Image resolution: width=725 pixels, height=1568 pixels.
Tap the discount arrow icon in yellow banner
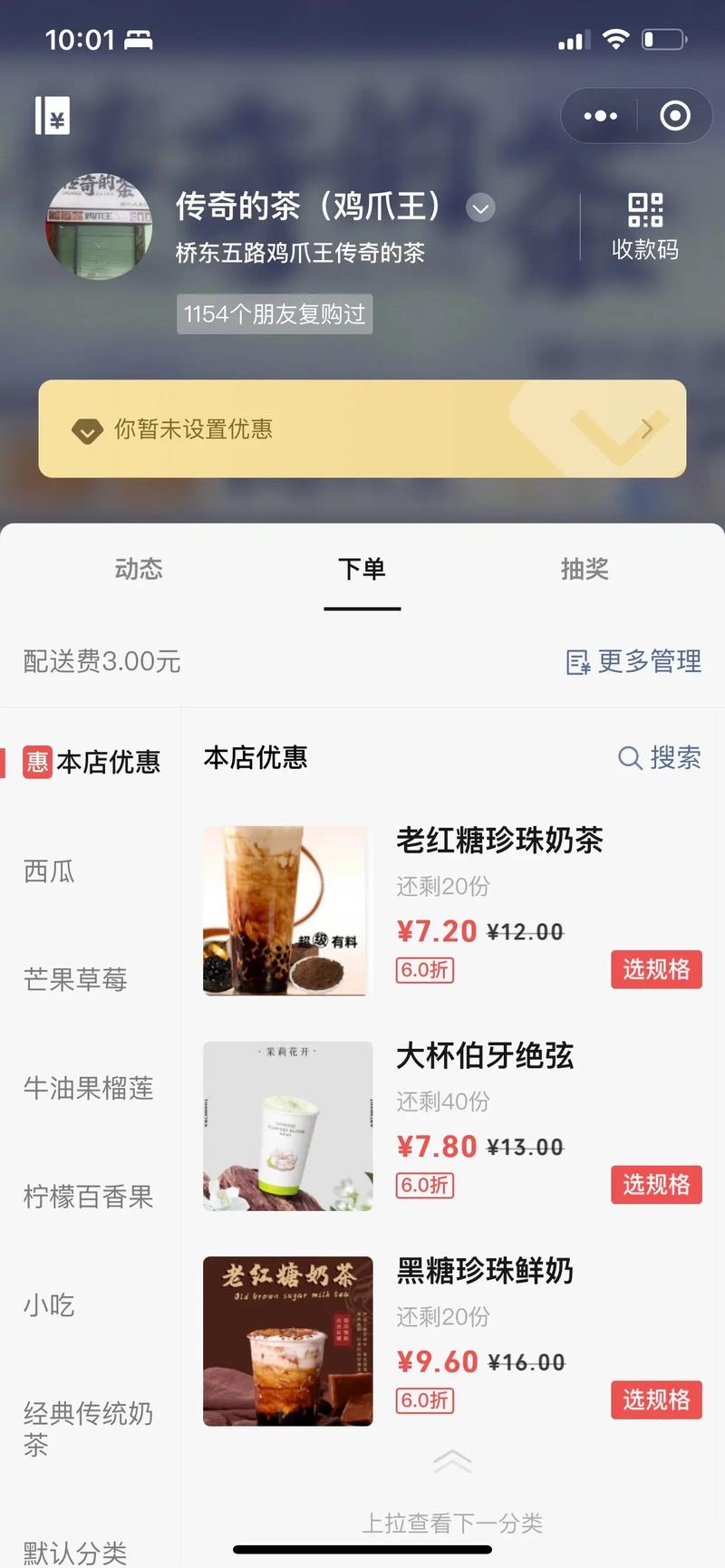point(86,429)
